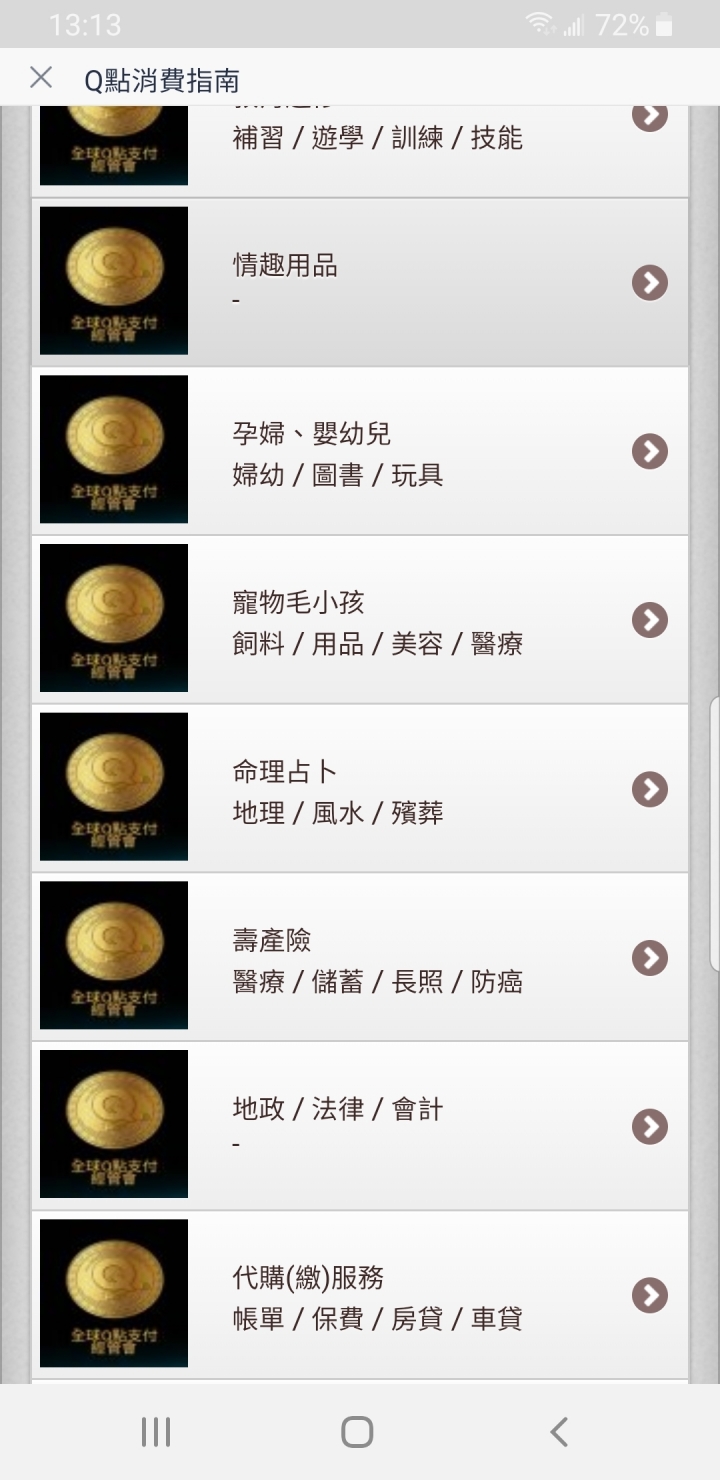Viewport: 720px width, 1480px height.
Task: Go back with the system back button
Action: click(559, 1432)
